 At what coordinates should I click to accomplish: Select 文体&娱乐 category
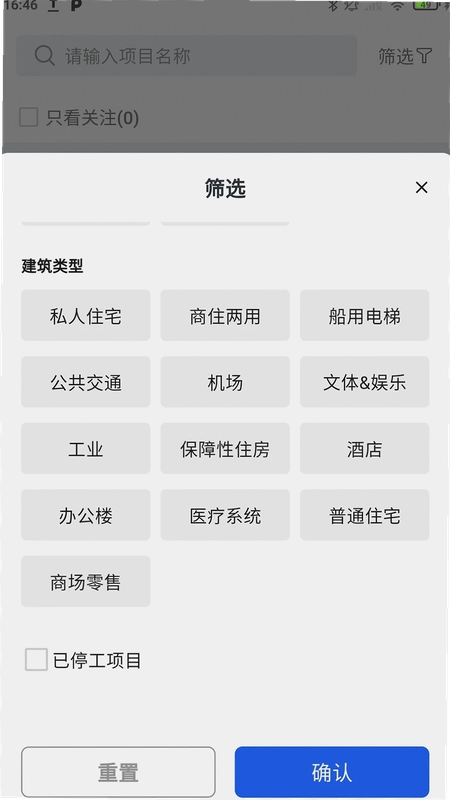pyautogui.click(x=364, y=382)
